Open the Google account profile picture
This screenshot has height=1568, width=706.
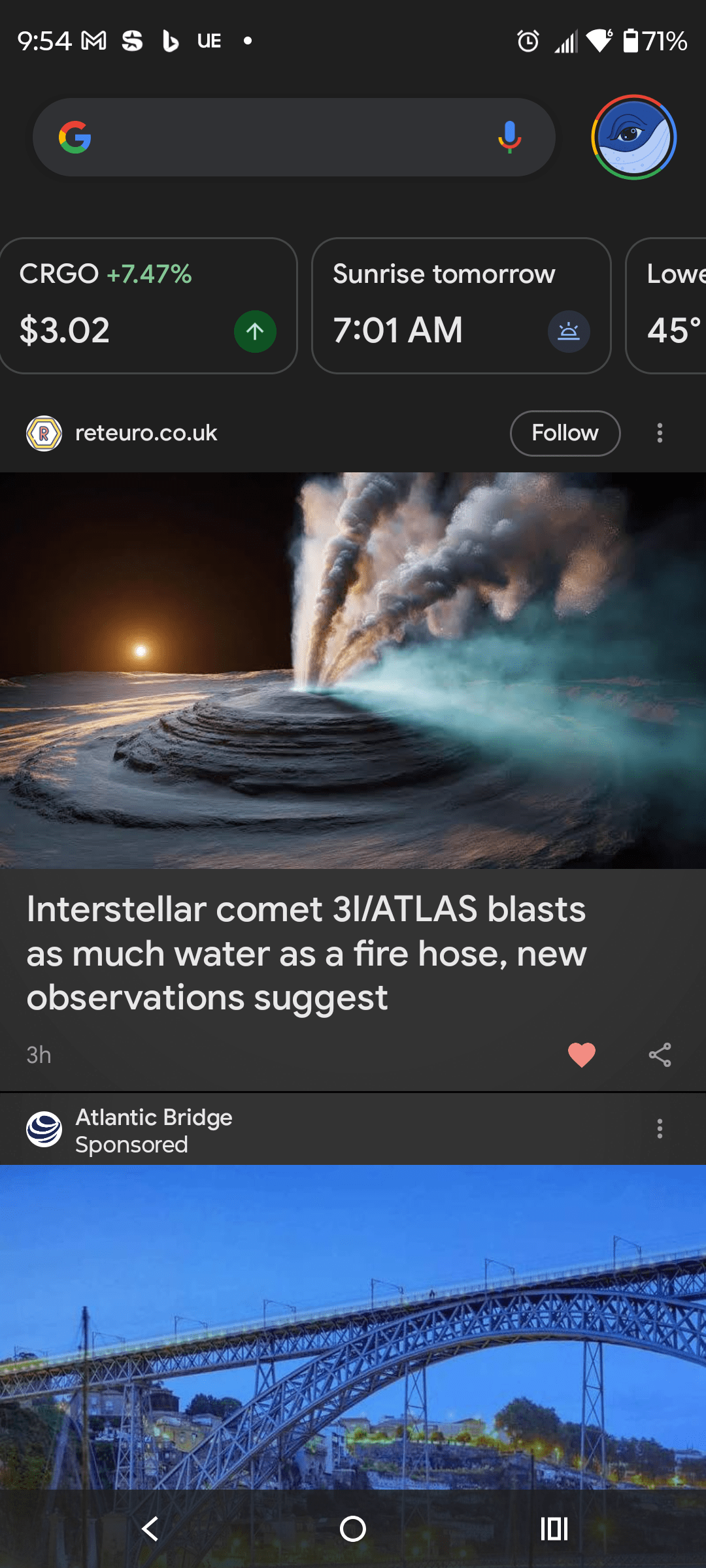coord(633,137)
